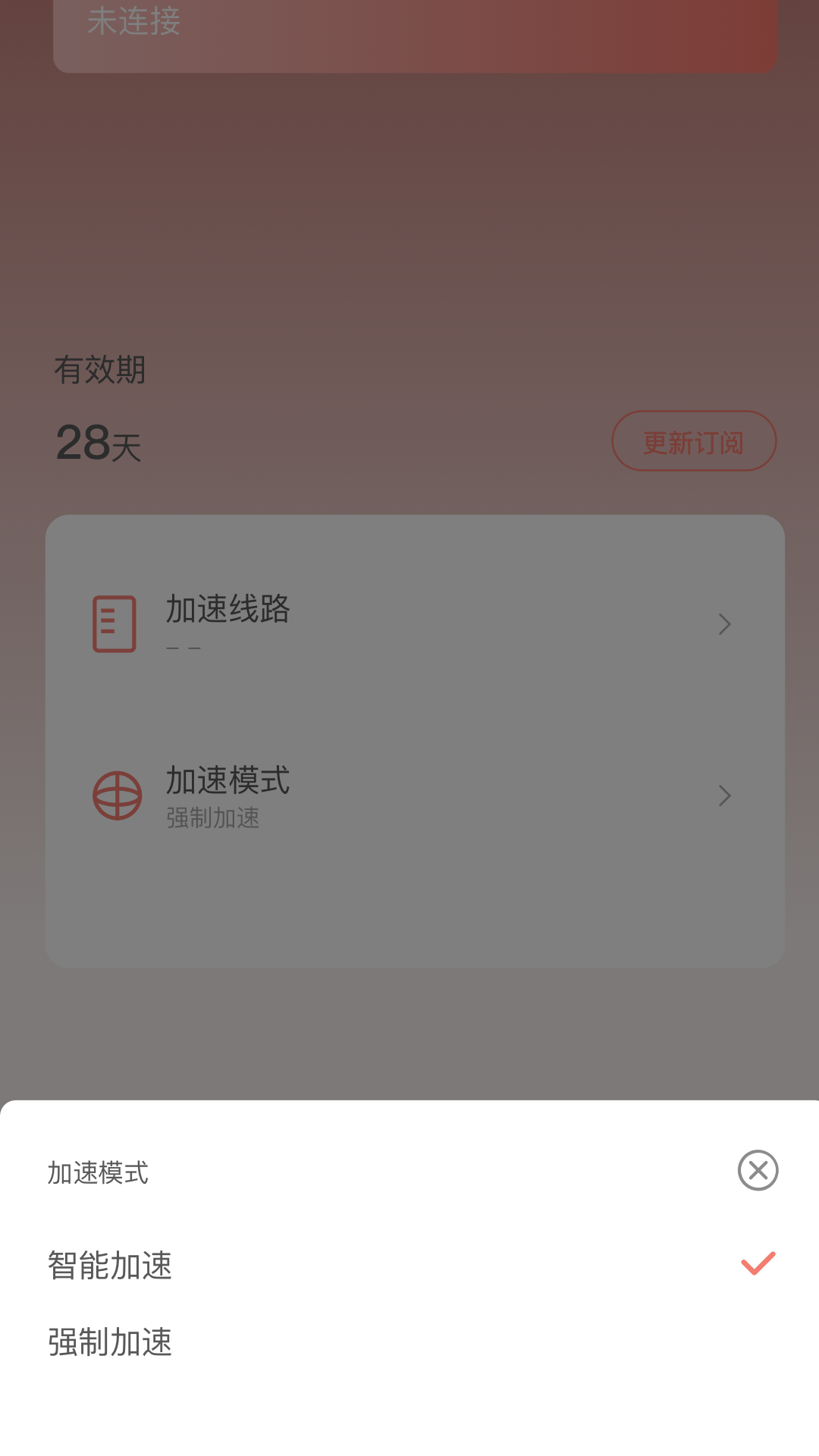Tap the orange checkmark beside 智能加速
Image resolution: width=819 pixels, height=1456 pixels.
pyautogui.click(x=757, y=1261)
